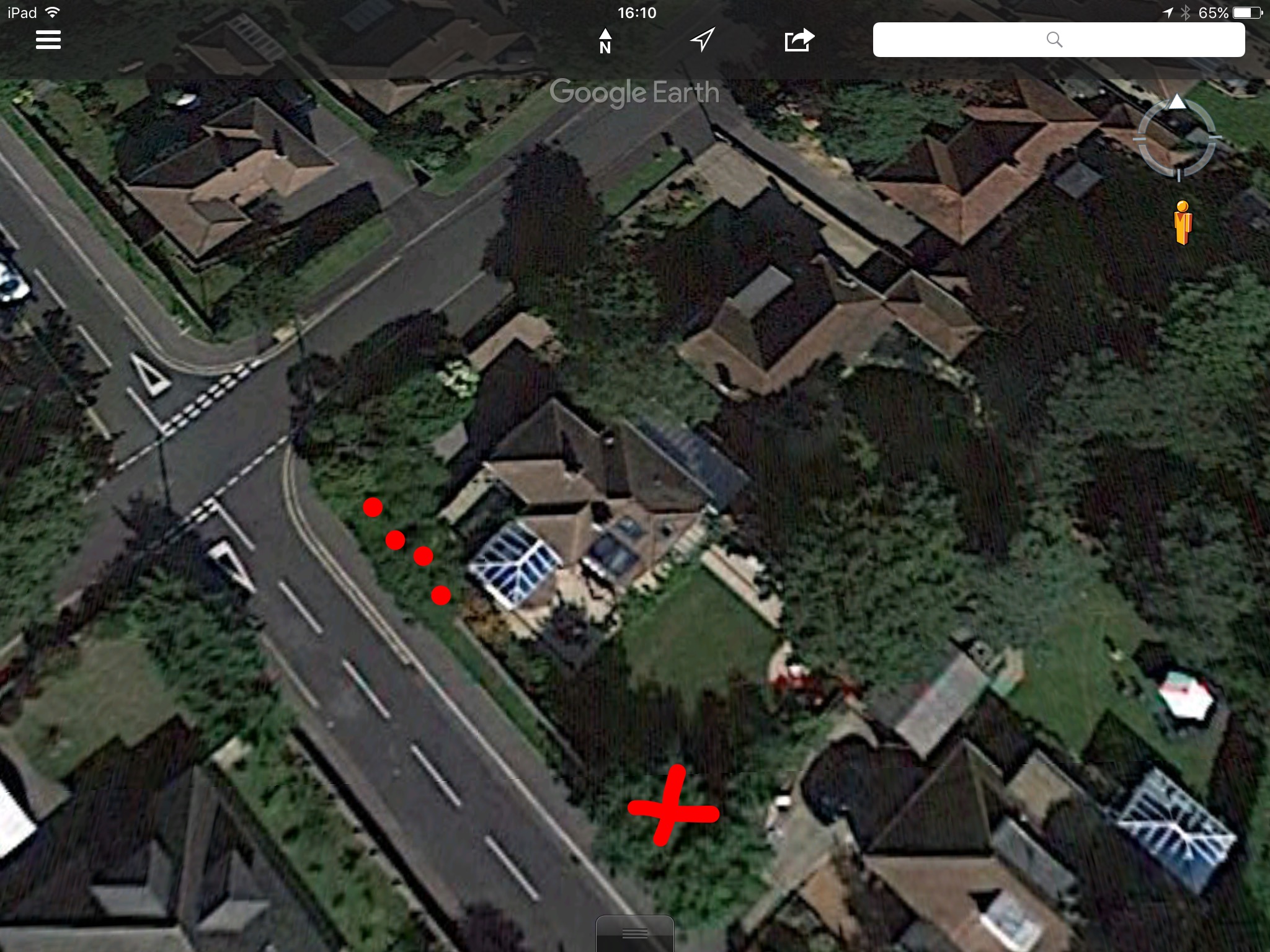Reset the view to north

[x=605, y=41]
